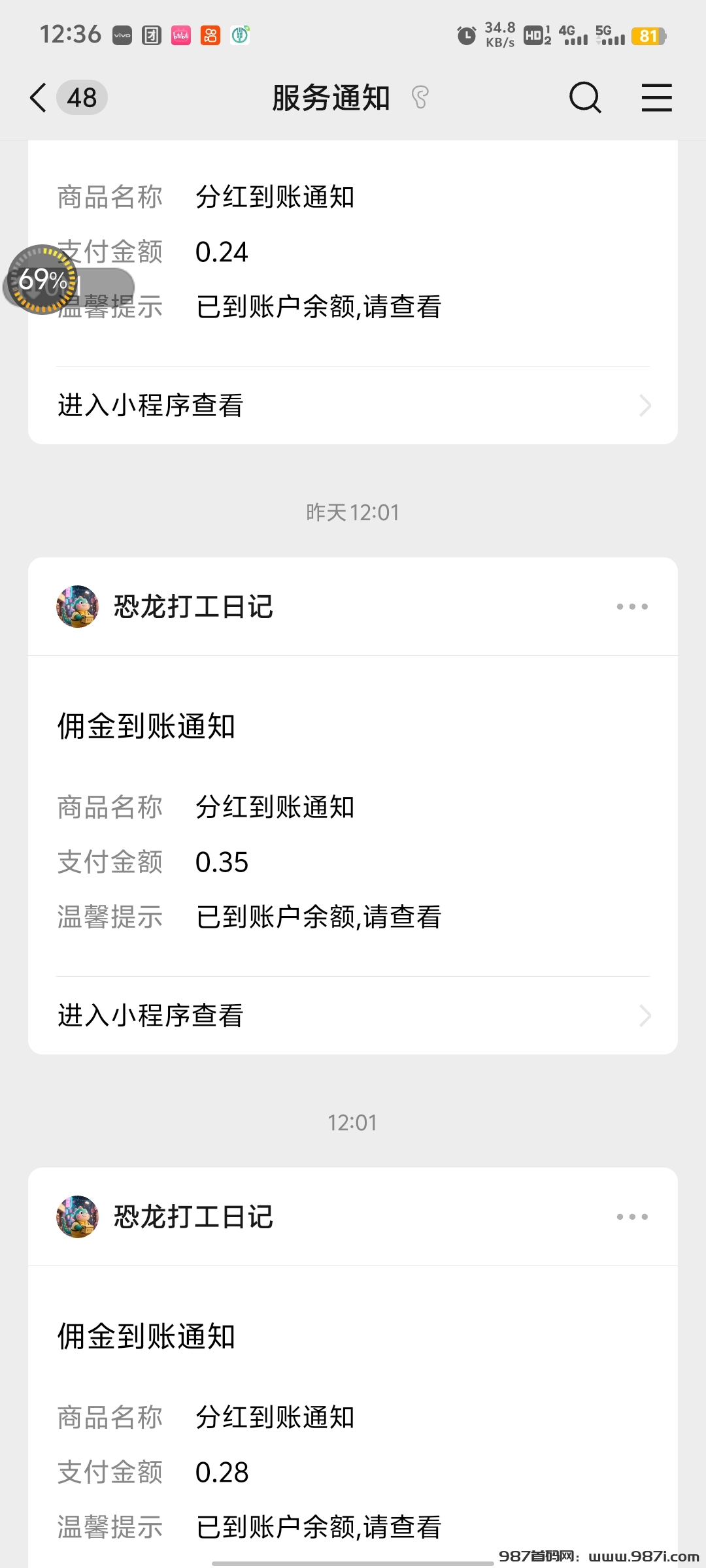Open the three-dot menu on the 0.28 card

pyautogui.click(x=631, y=1217)
